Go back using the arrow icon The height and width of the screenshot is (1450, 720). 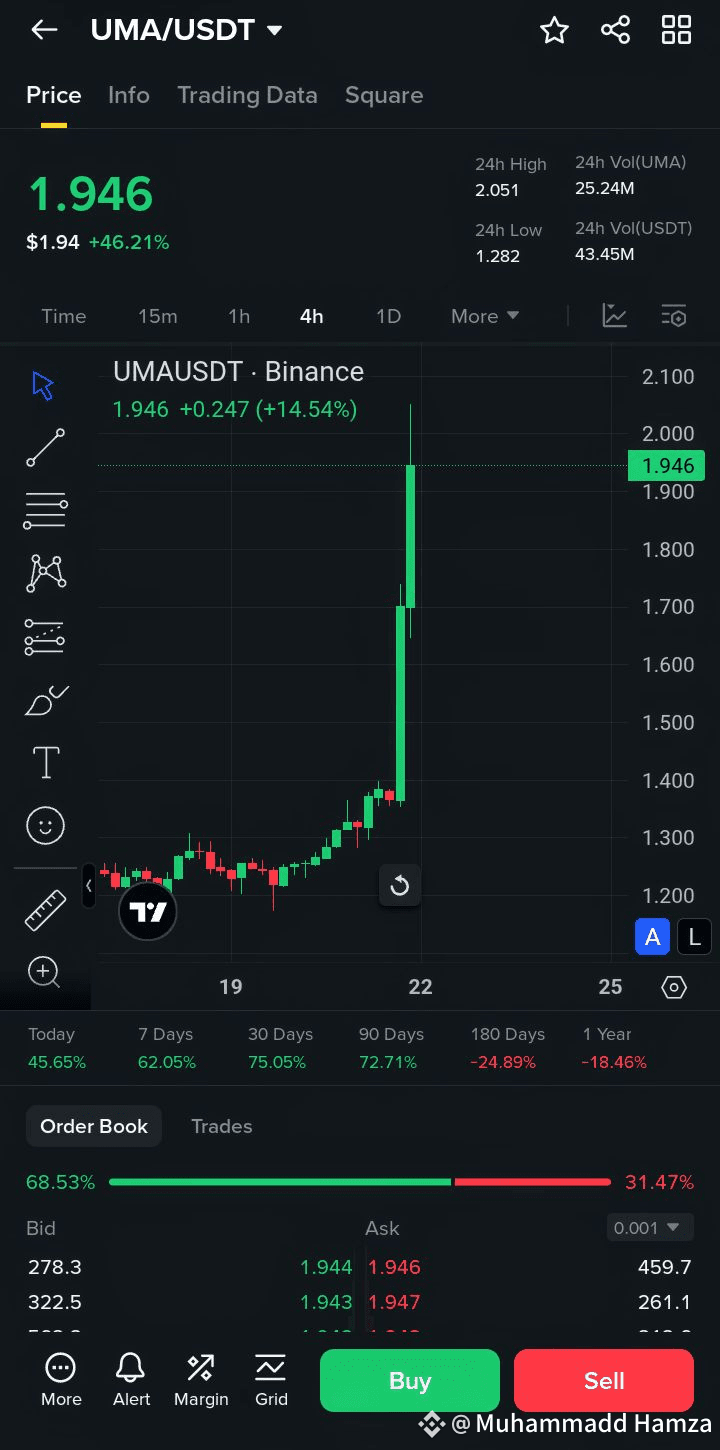tap(44, 30)
